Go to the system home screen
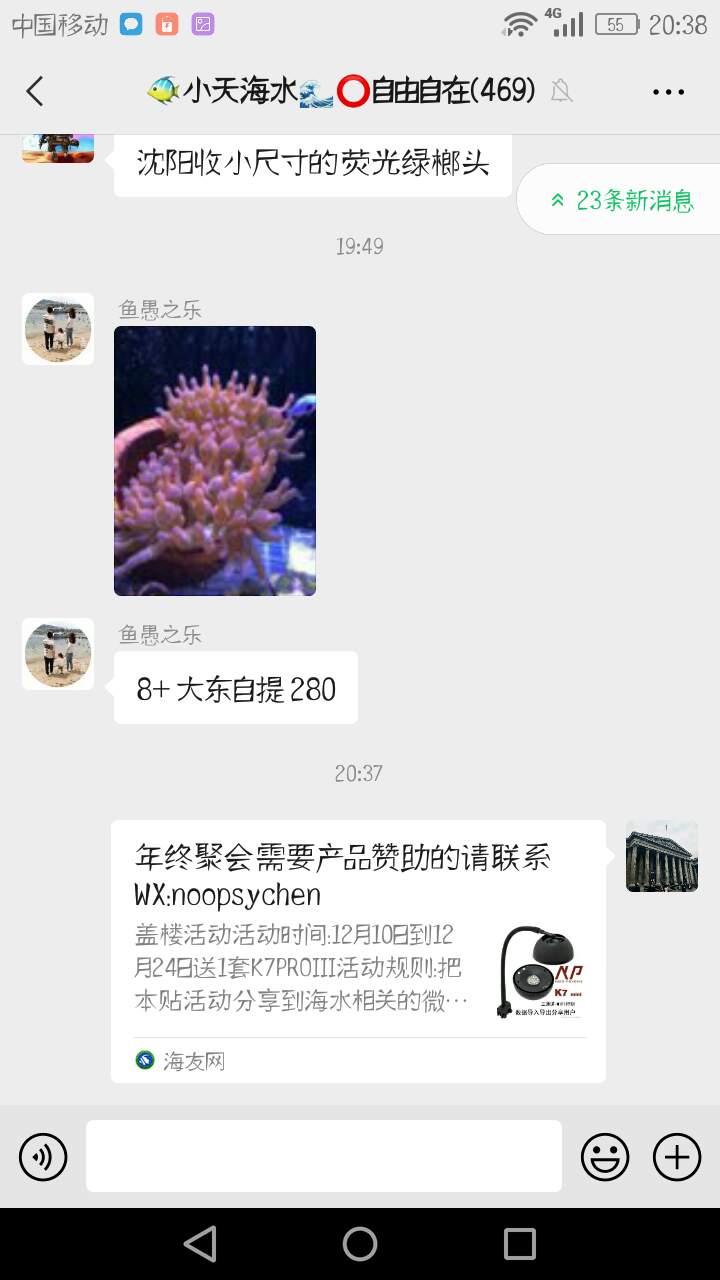The width and height of the screenshot is (720, 1280). 360,1244
